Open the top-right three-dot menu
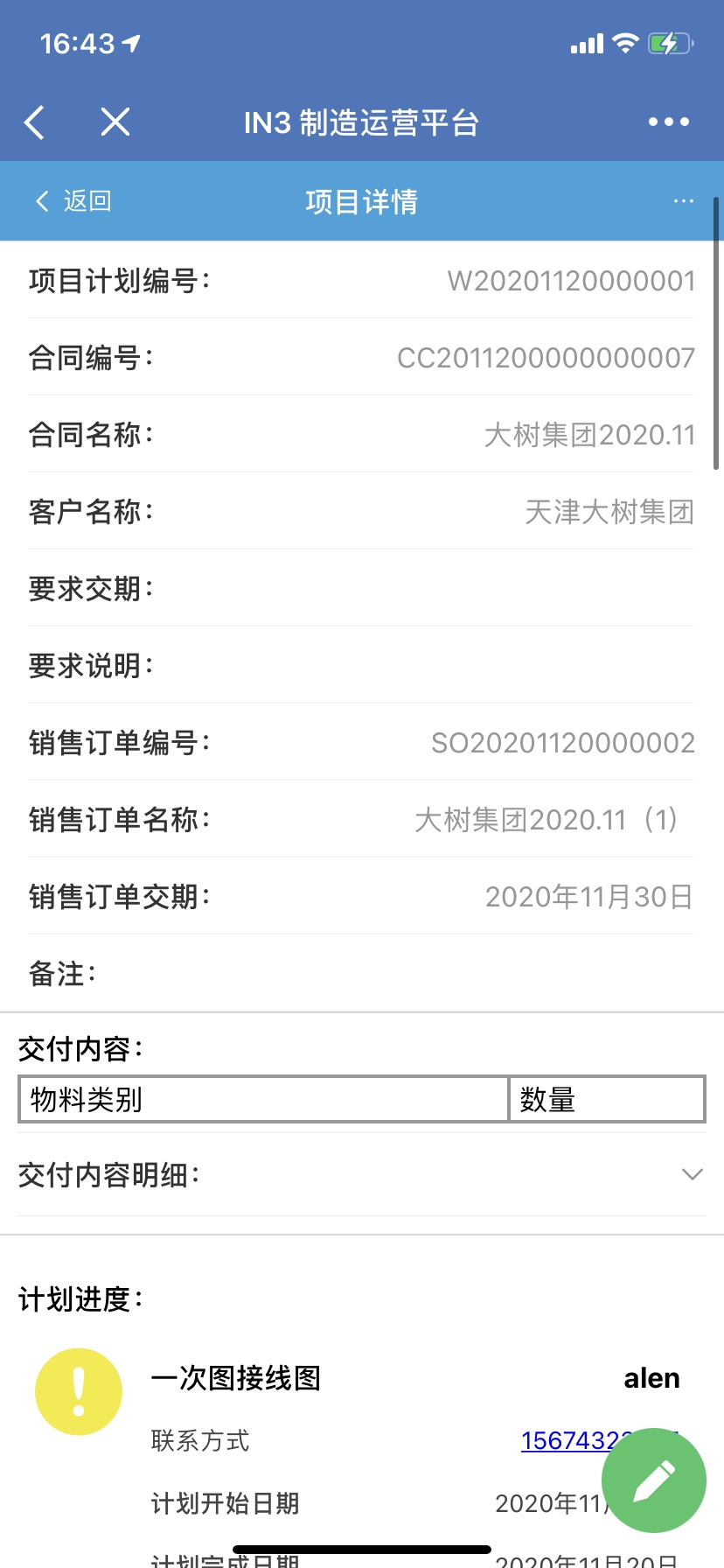 click(669, 122)
